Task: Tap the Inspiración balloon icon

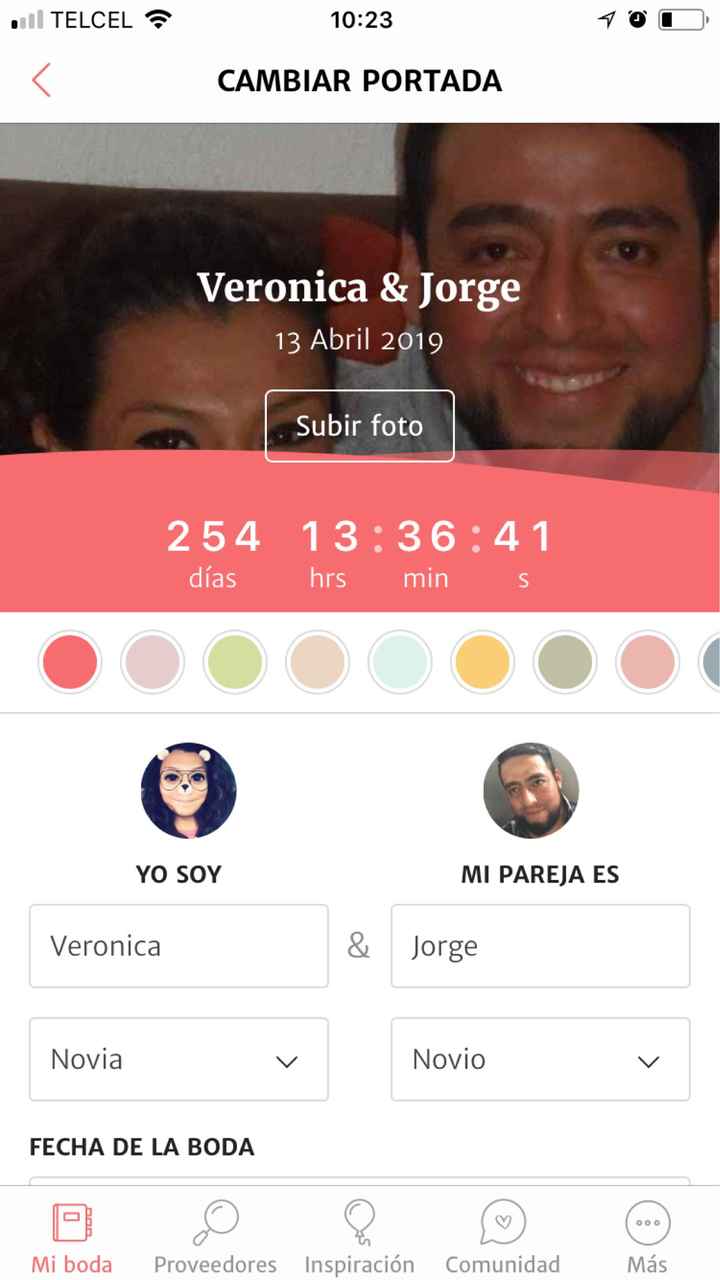Action: [358, 1222]
